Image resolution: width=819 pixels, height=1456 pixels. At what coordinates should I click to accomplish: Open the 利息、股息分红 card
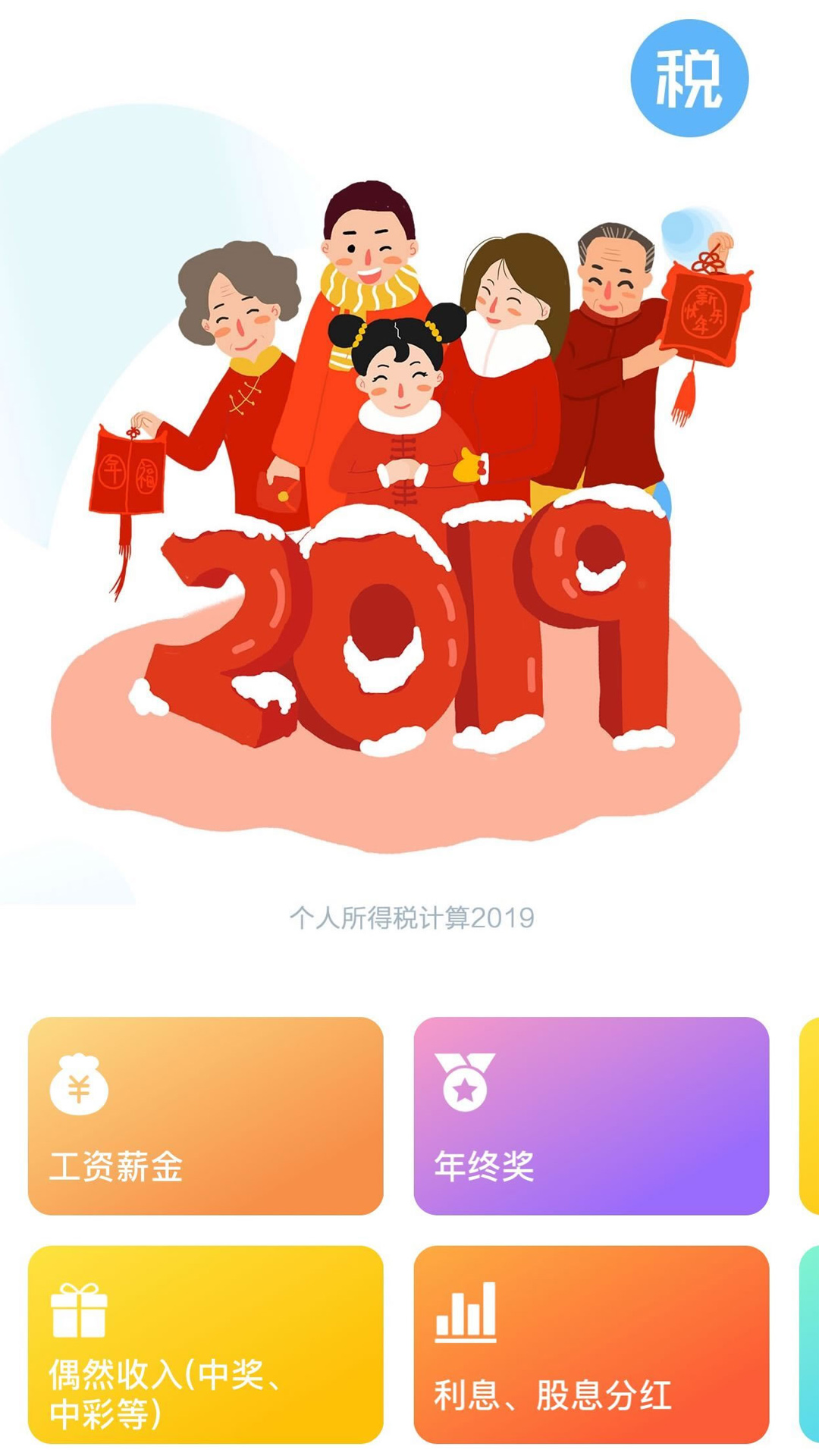[591, 1344]
